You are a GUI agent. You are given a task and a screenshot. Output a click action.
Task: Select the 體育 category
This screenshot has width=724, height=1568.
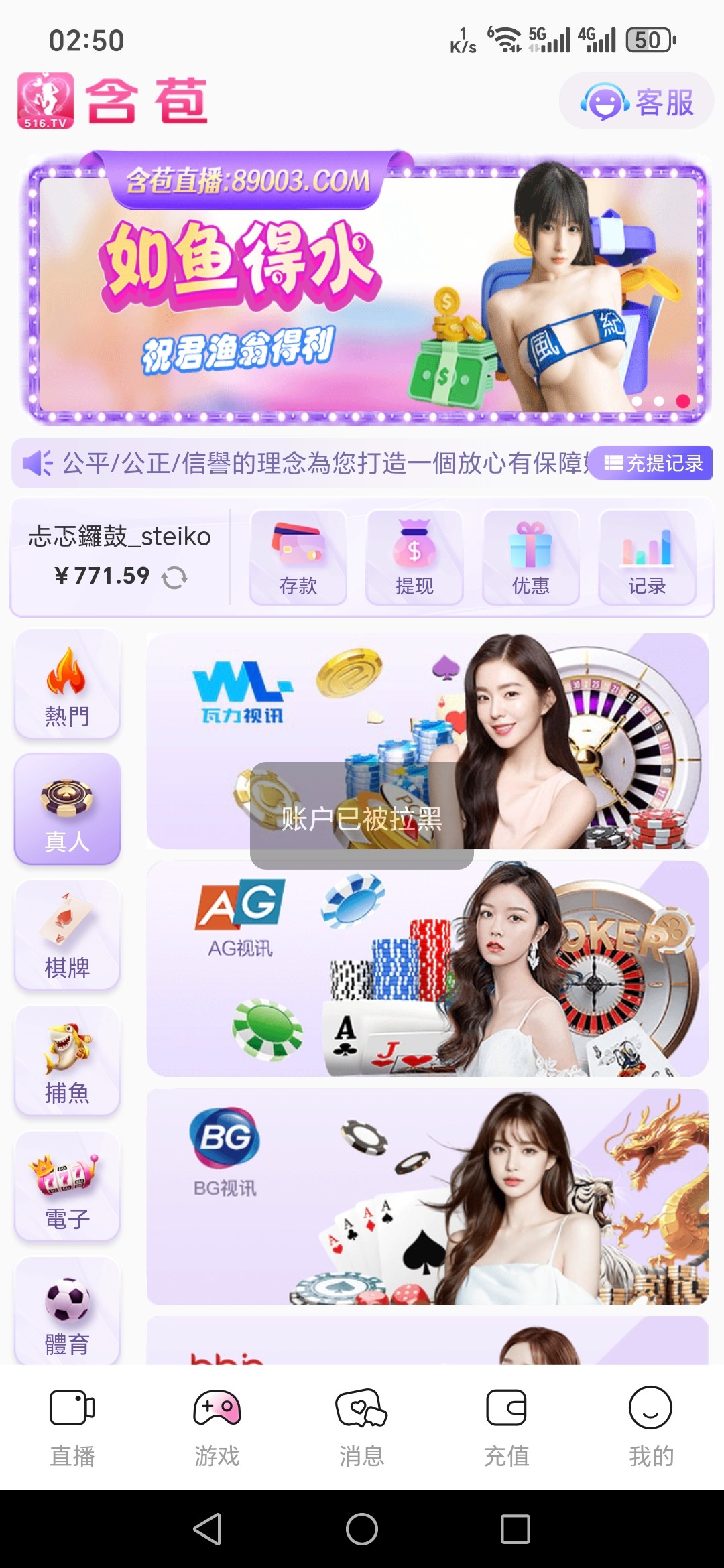(67, 1310)
